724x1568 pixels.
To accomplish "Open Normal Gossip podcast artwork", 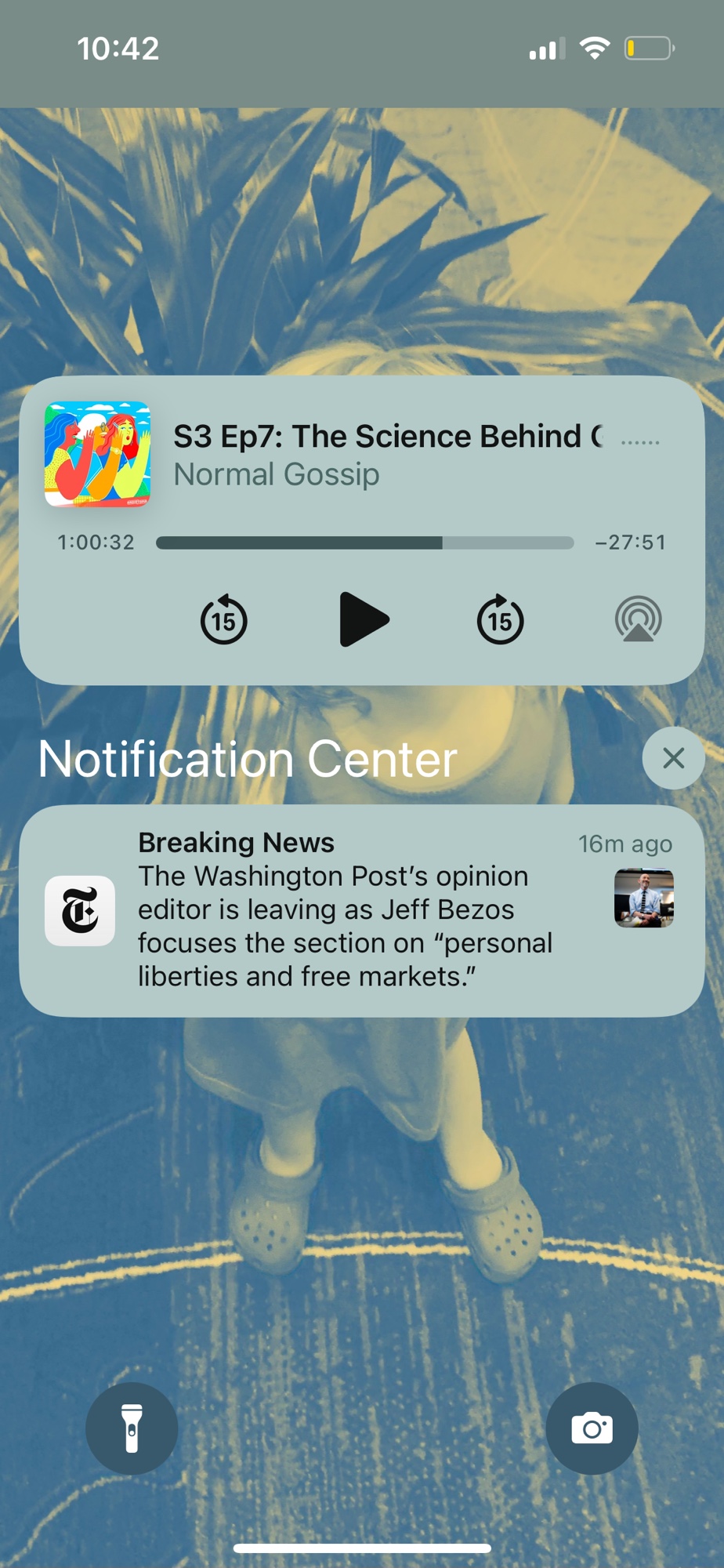I will coord(98,454).
